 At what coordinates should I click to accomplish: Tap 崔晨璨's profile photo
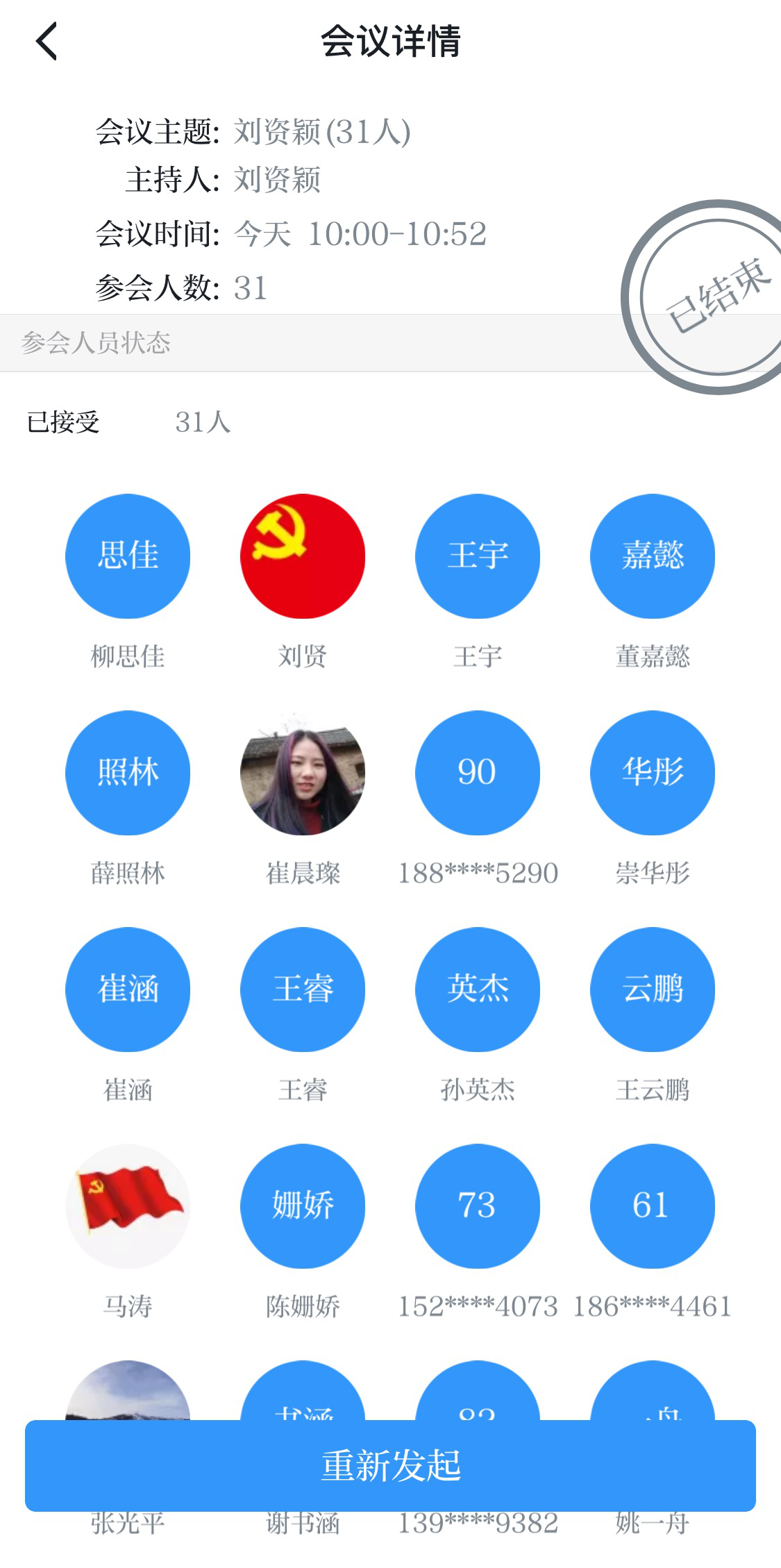click(303, 773)
